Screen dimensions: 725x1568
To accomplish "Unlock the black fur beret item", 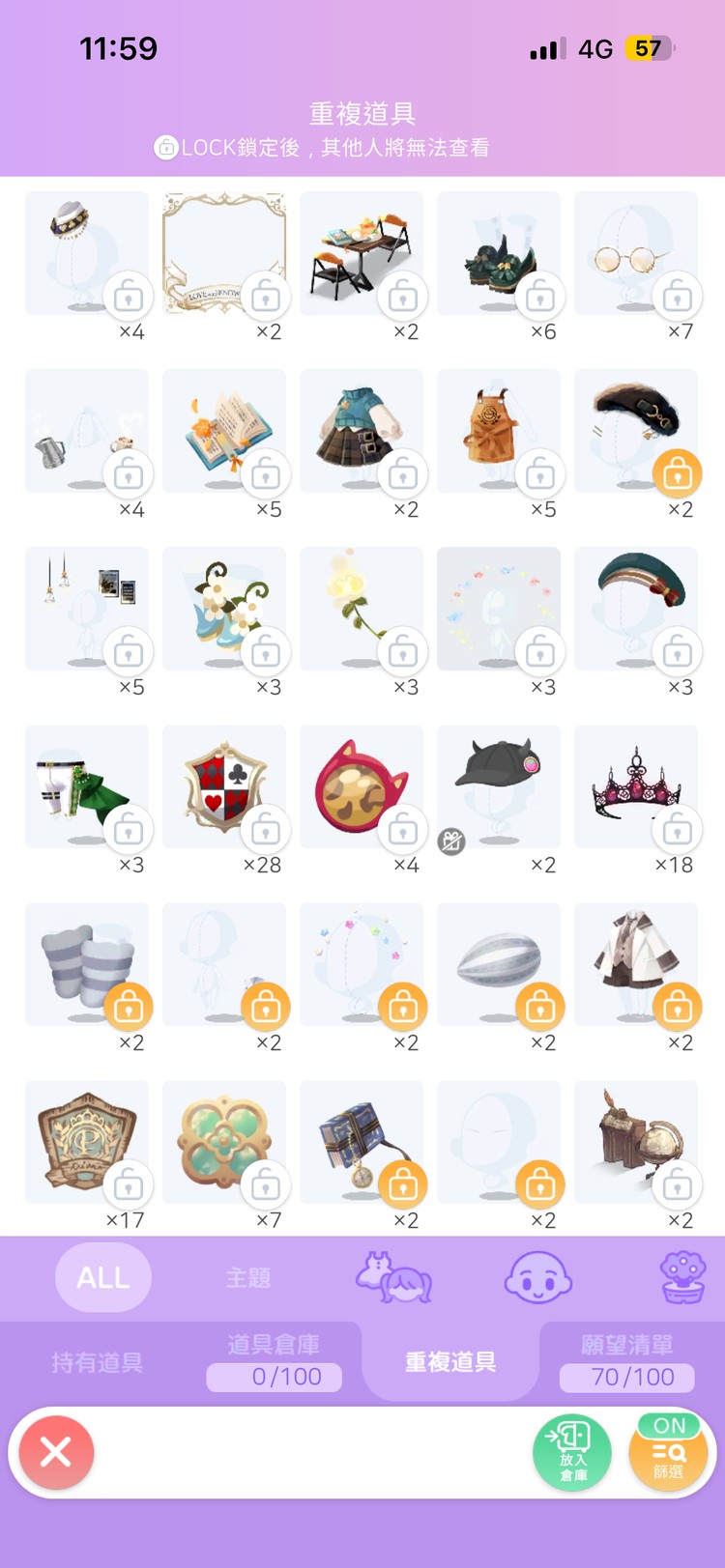I will click(677, 472).
